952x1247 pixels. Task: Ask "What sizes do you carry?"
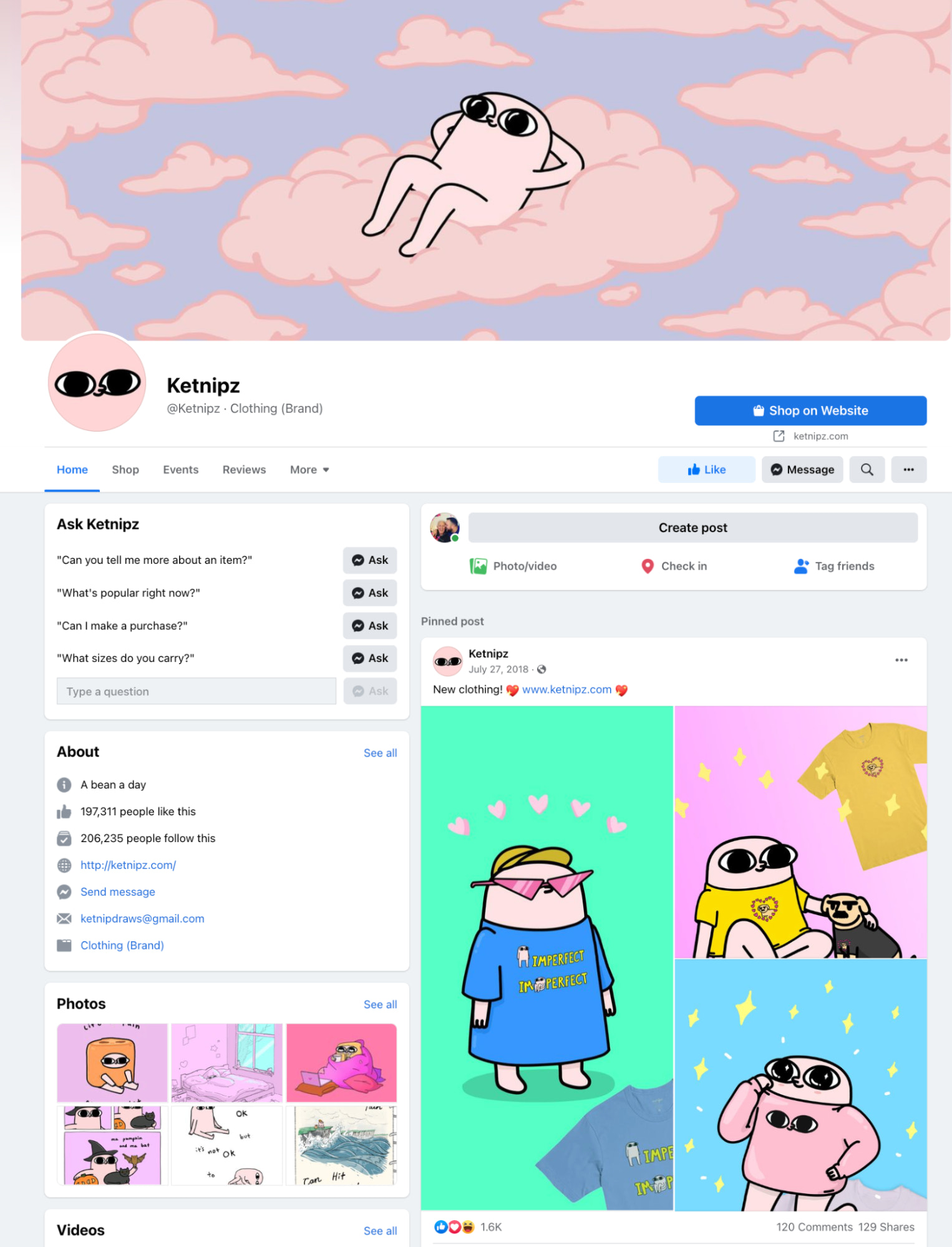(x=370, y=658)
